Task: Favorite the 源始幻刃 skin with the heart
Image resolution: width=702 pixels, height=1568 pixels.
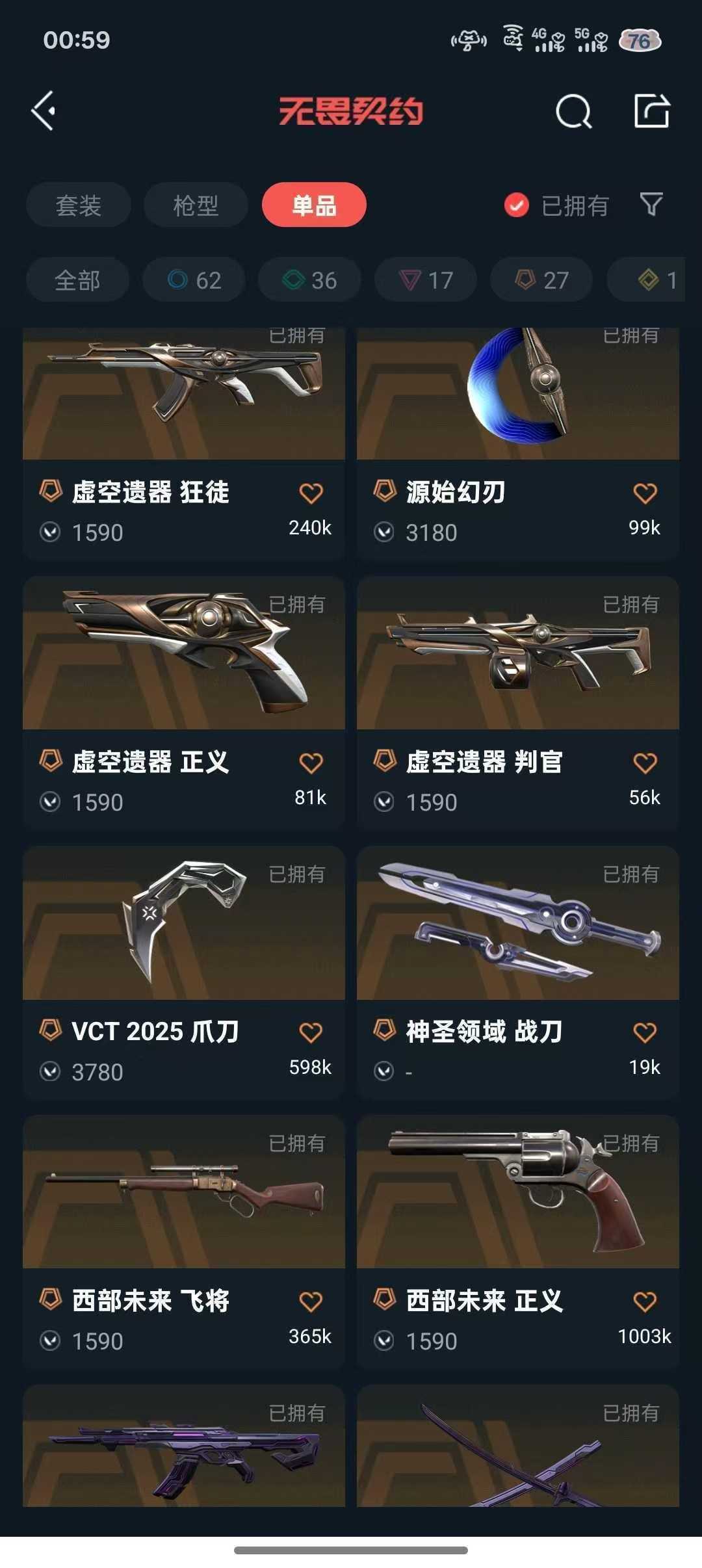Action: [645, 493]
